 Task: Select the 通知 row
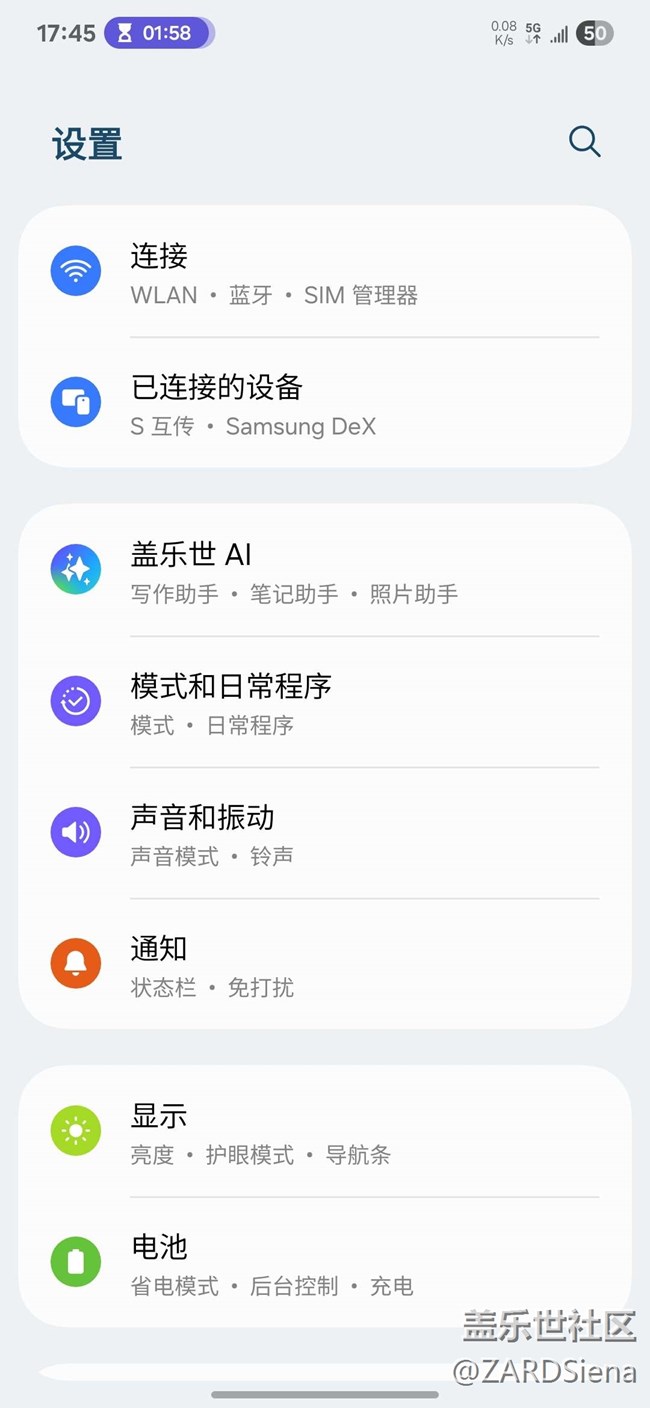(325, 964)
